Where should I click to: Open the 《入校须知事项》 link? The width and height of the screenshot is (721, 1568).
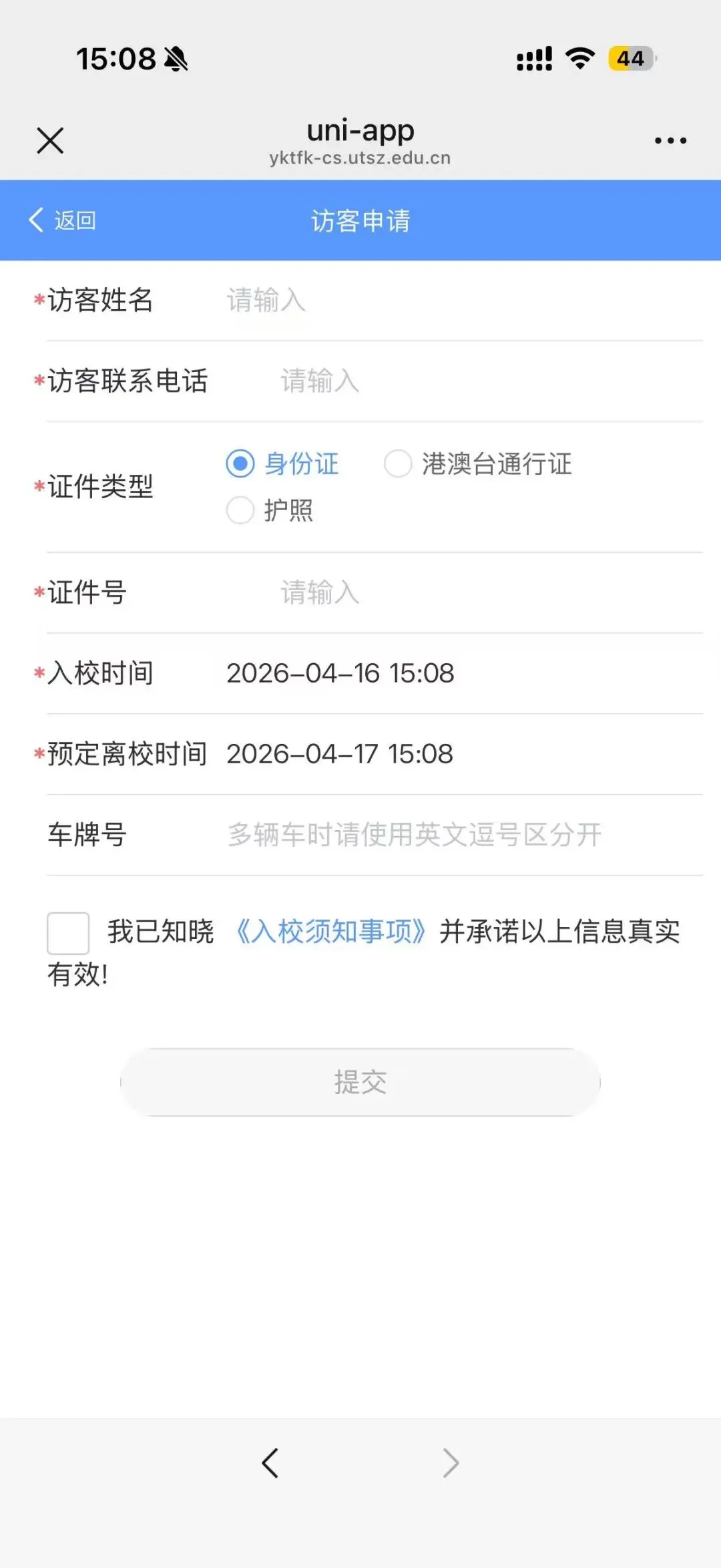point(332,932)
